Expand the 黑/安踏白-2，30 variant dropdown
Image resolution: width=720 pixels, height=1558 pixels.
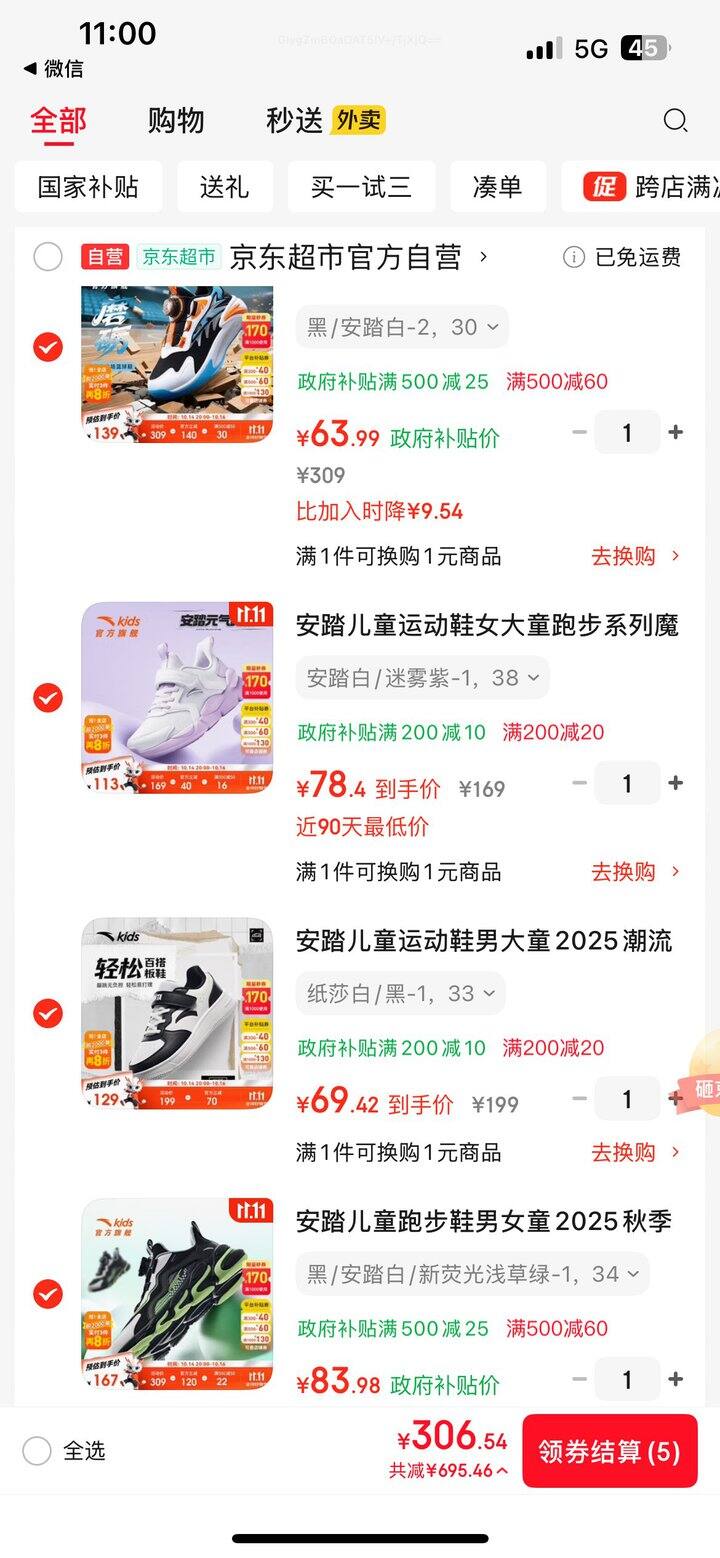tap(402, 327)
